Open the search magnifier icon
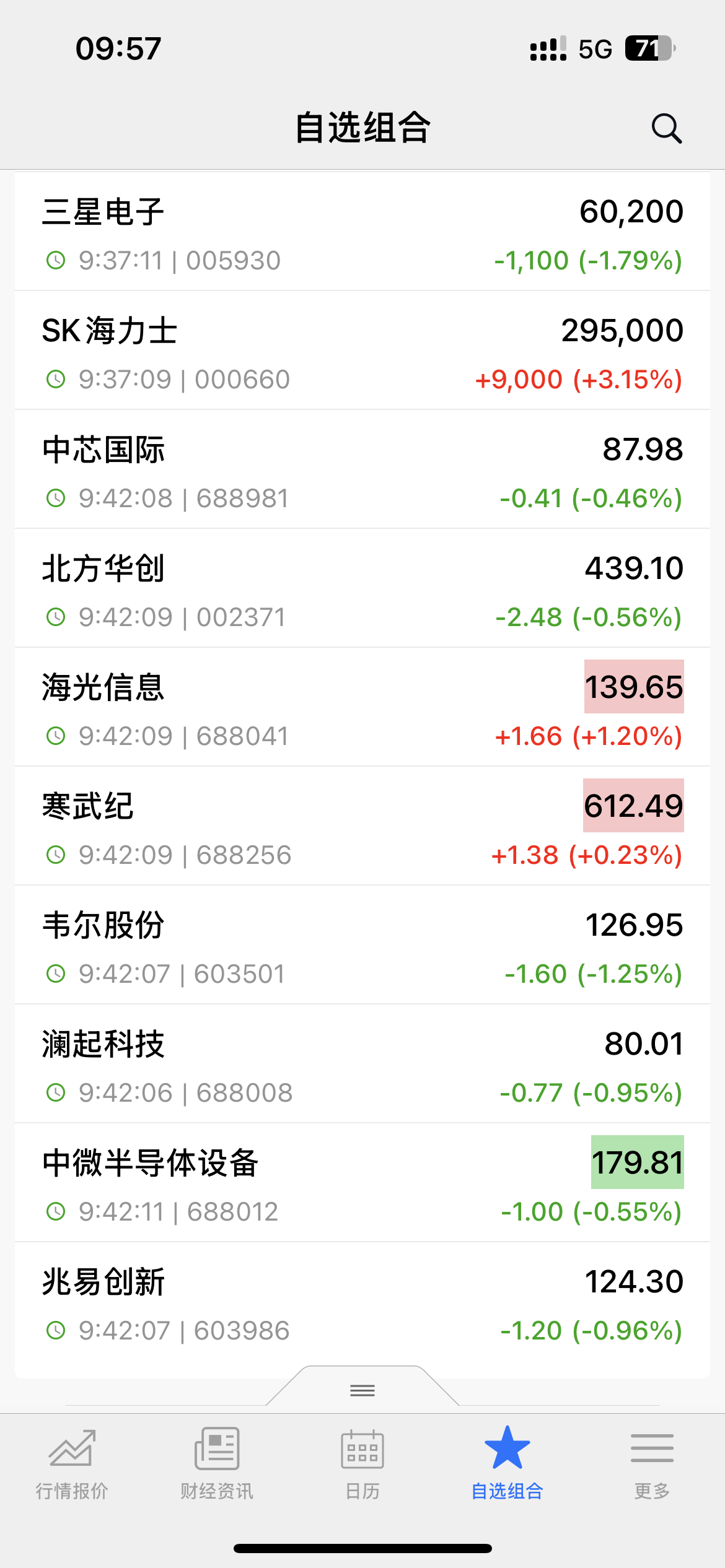Viewport: 725px width, 1568px height. click(666, 129)
